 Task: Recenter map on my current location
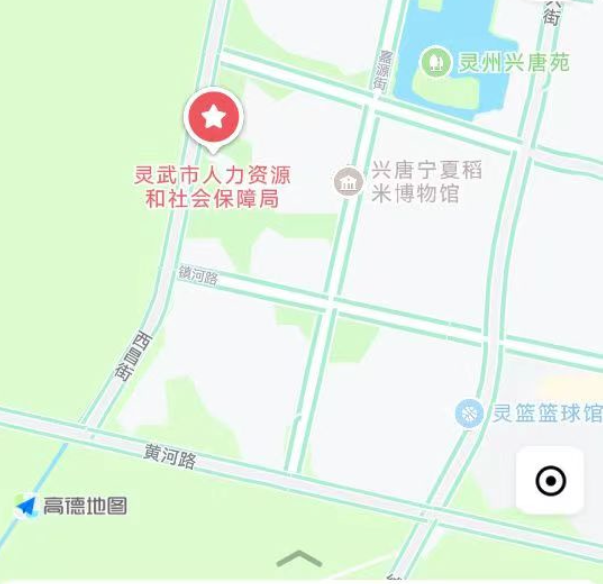coord(550,481)
